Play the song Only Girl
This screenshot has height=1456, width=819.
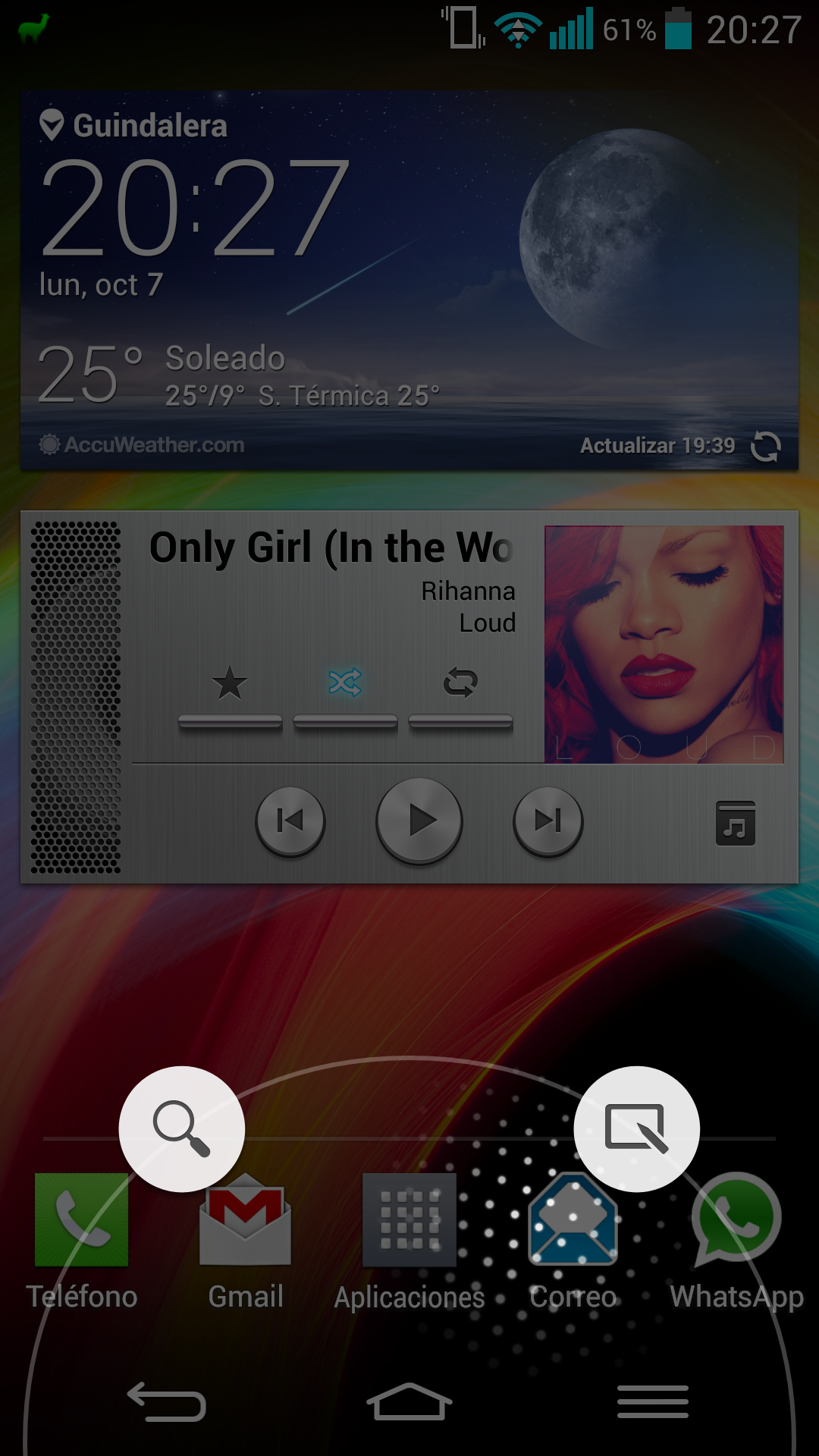[419, 821]
